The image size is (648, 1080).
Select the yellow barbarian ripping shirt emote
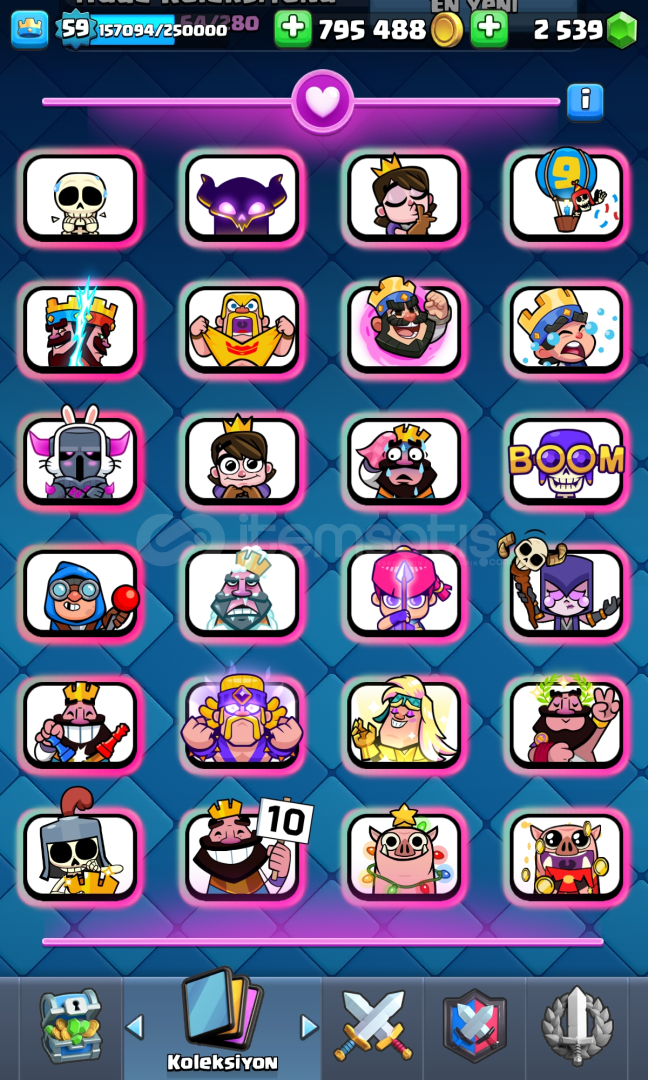pyautogui.click(x=242, y=329)
